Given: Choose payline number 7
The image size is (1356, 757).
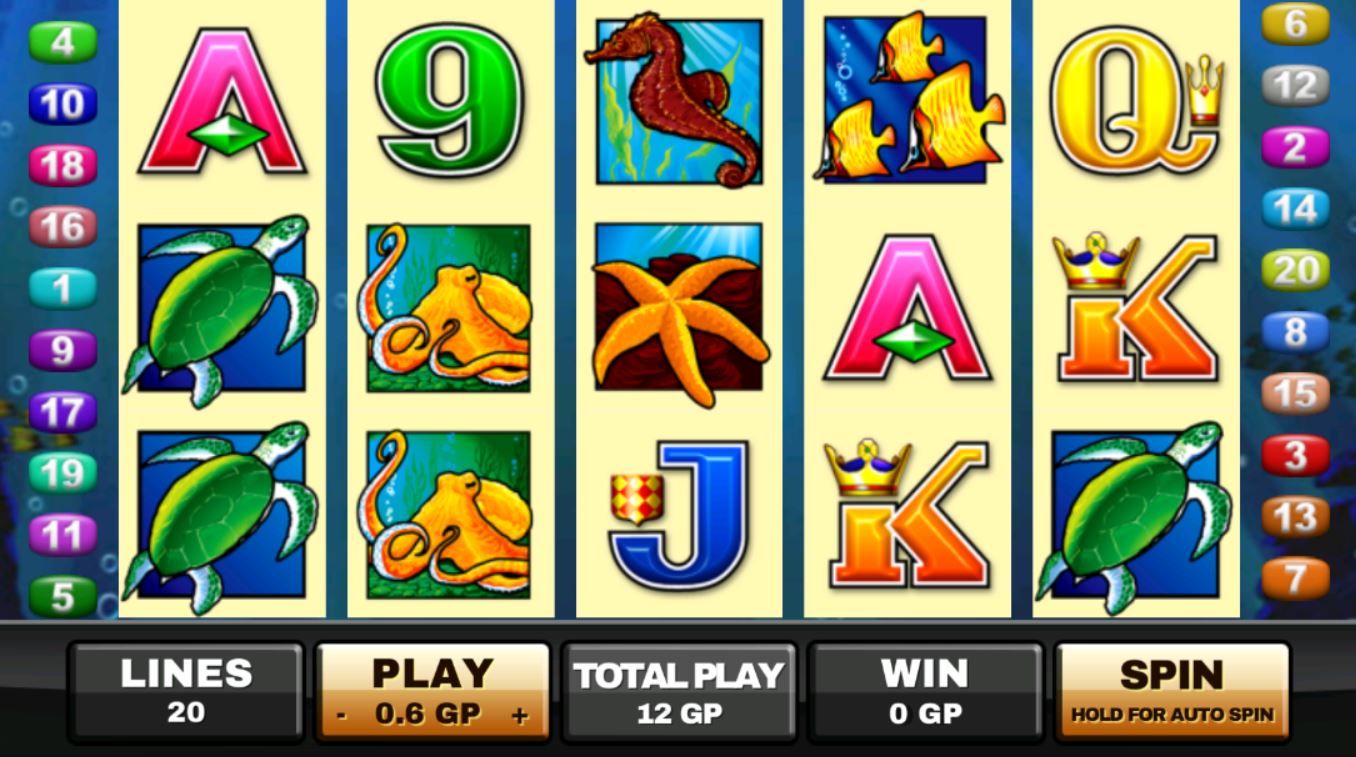Looking at the screenshot, I should tap(1295, 578).
